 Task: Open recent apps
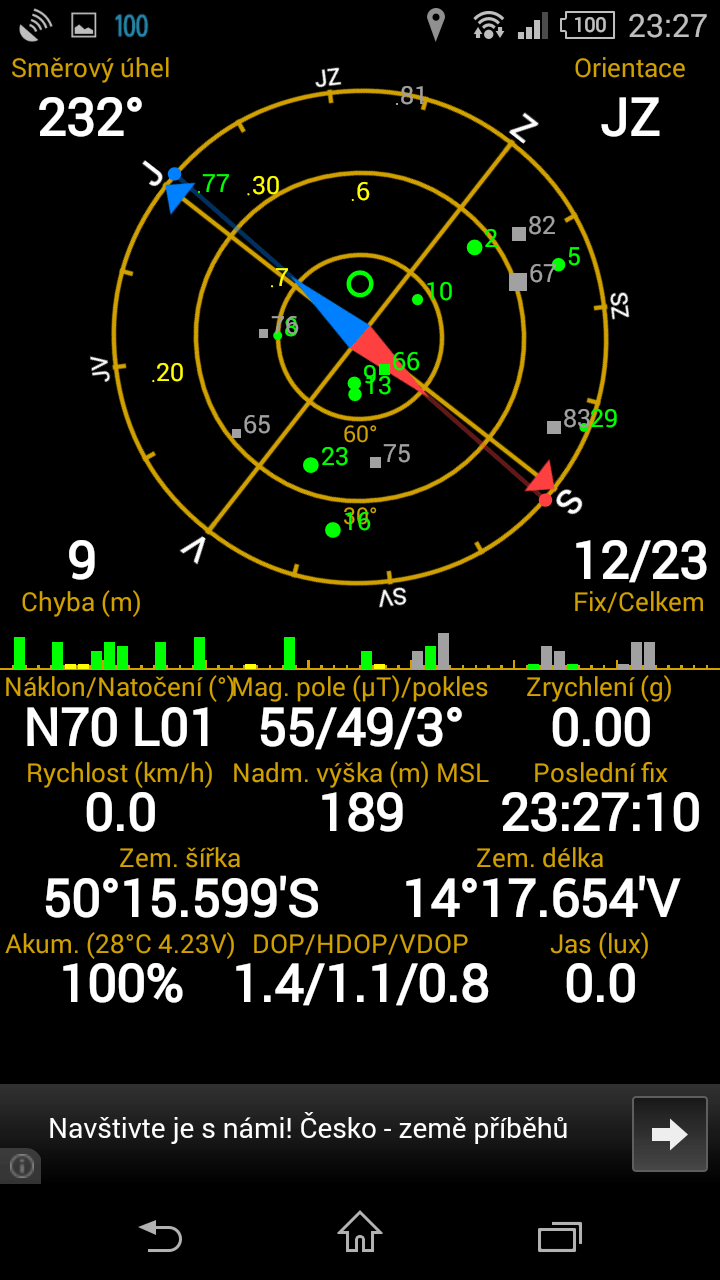(560, 1237)
